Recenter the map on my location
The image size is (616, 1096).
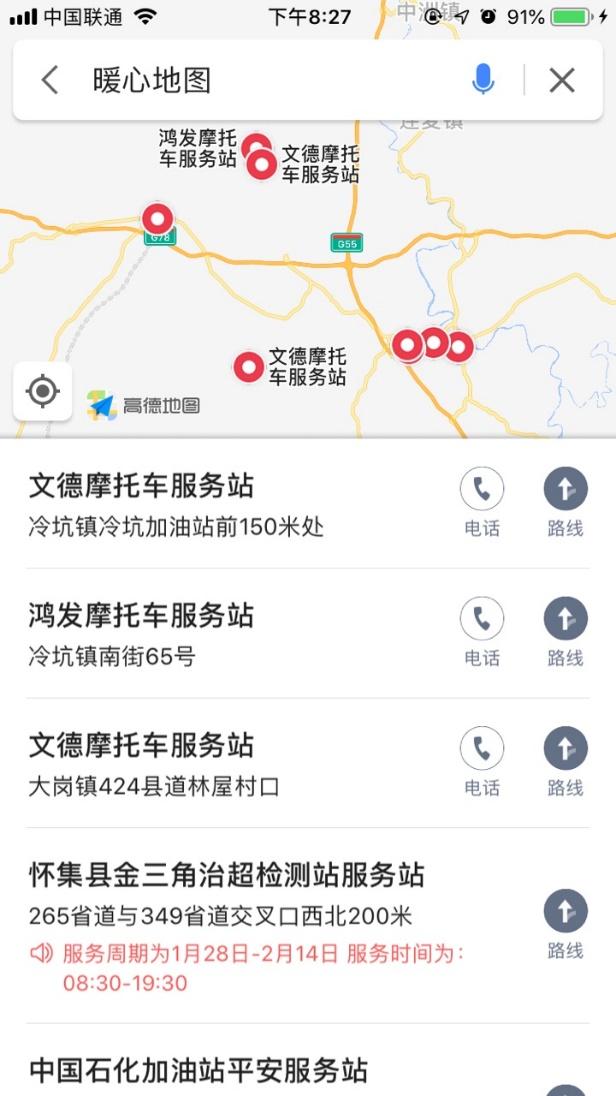pyautogui.click(x=43, y=391)
